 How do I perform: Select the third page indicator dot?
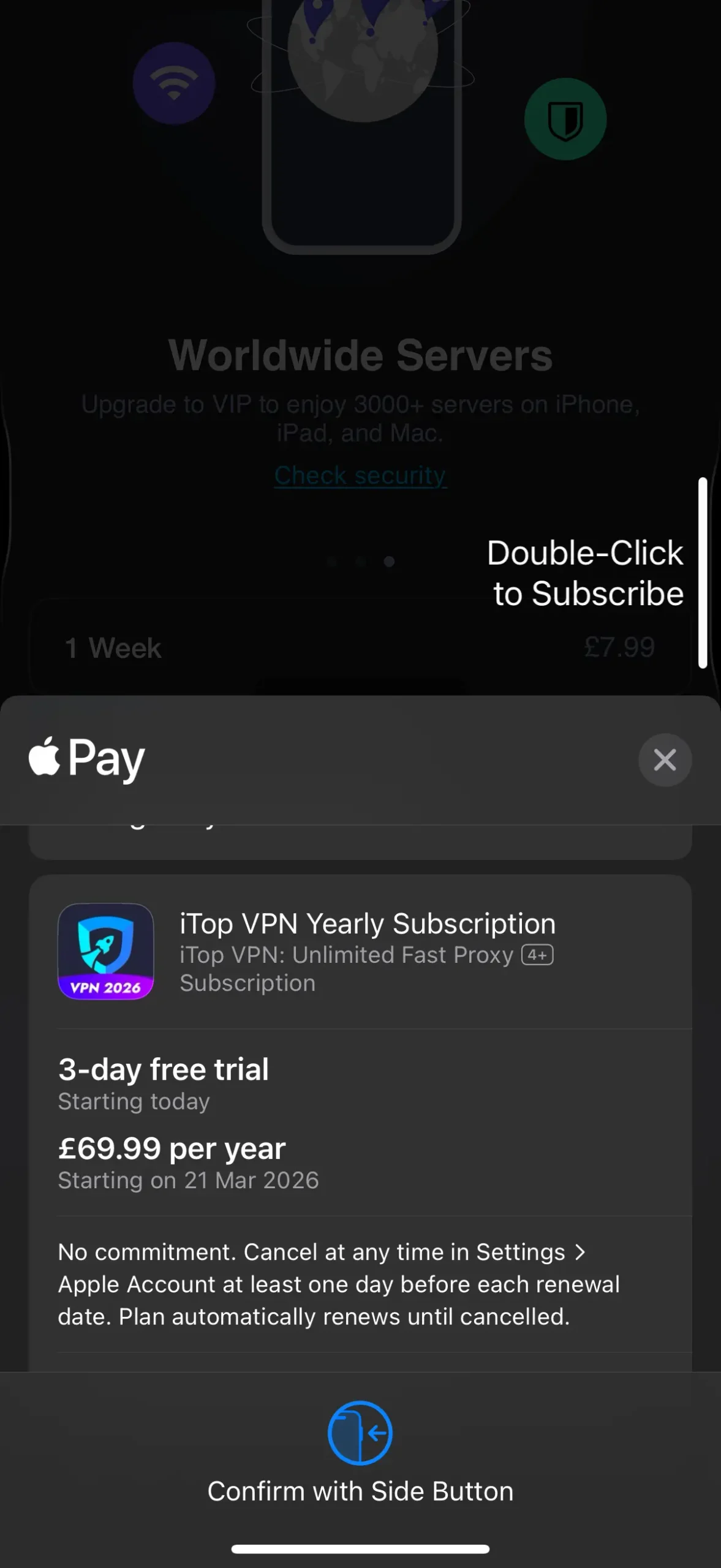[x=388, y=561]
